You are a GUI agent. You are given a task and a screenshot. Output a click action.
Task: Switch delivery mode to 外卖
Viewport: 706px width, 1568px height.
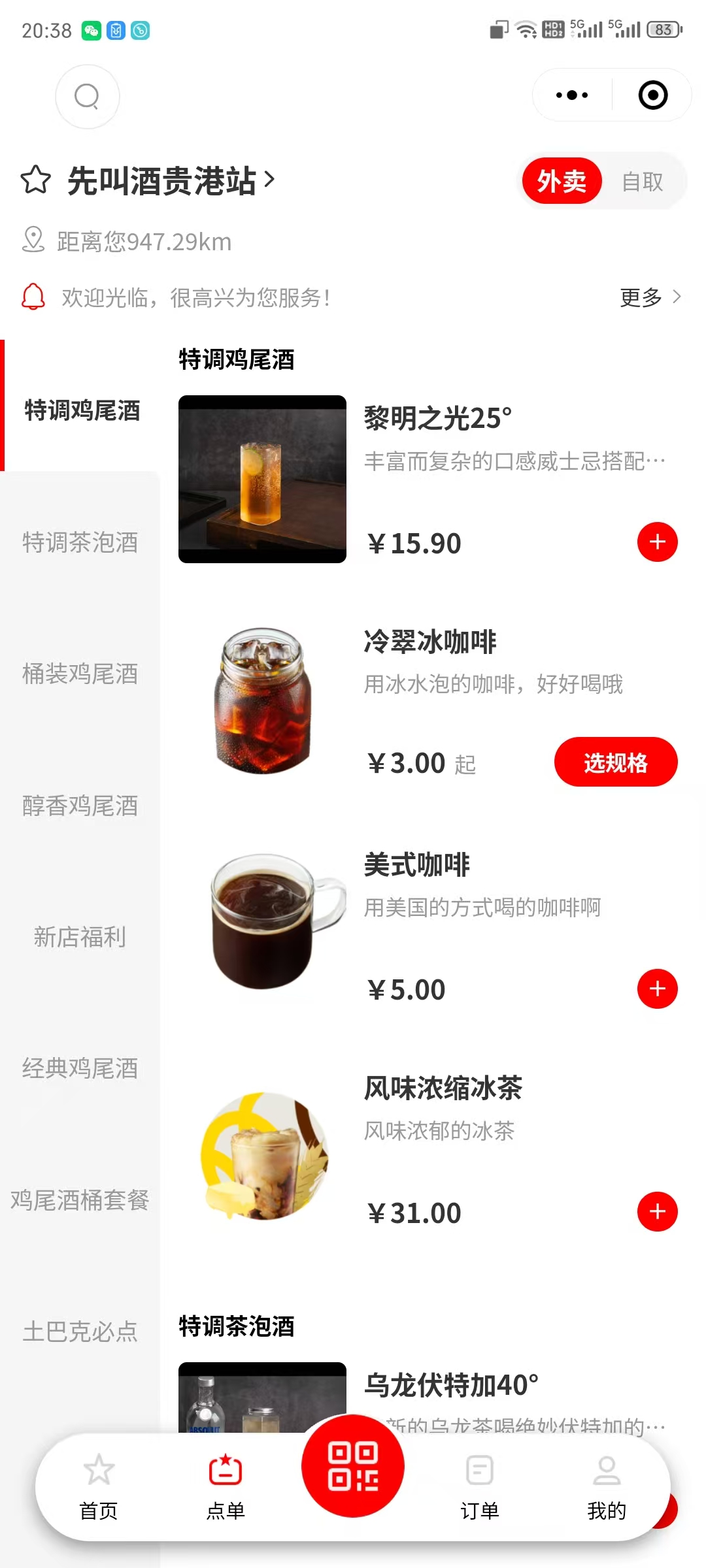click(x=561, y=181)
